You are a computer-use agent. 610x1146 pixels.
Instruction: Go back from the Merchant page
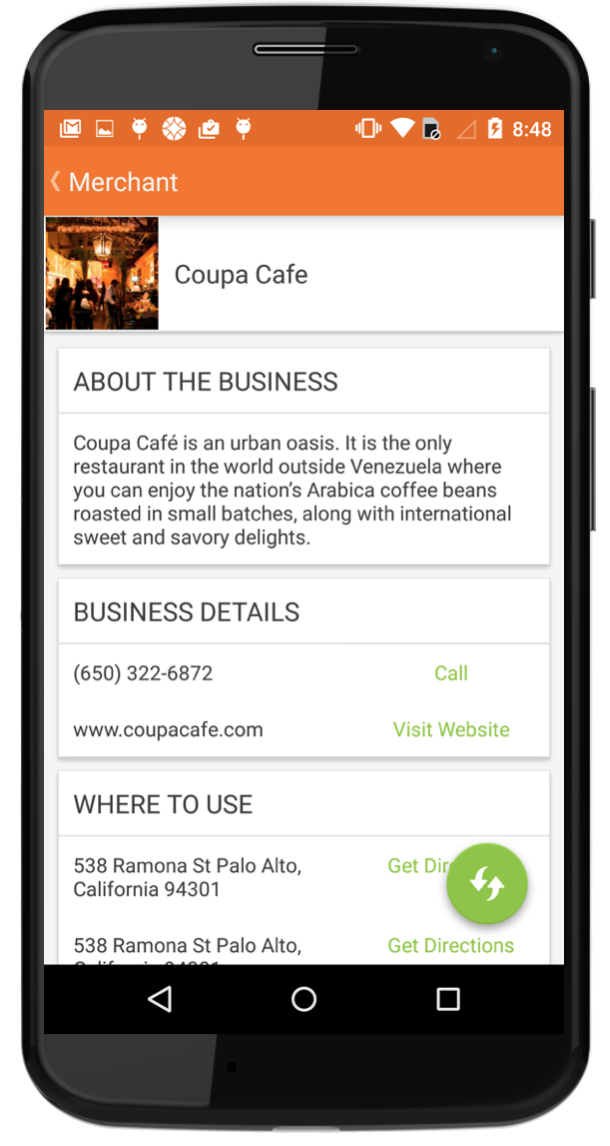click(58, 182)
